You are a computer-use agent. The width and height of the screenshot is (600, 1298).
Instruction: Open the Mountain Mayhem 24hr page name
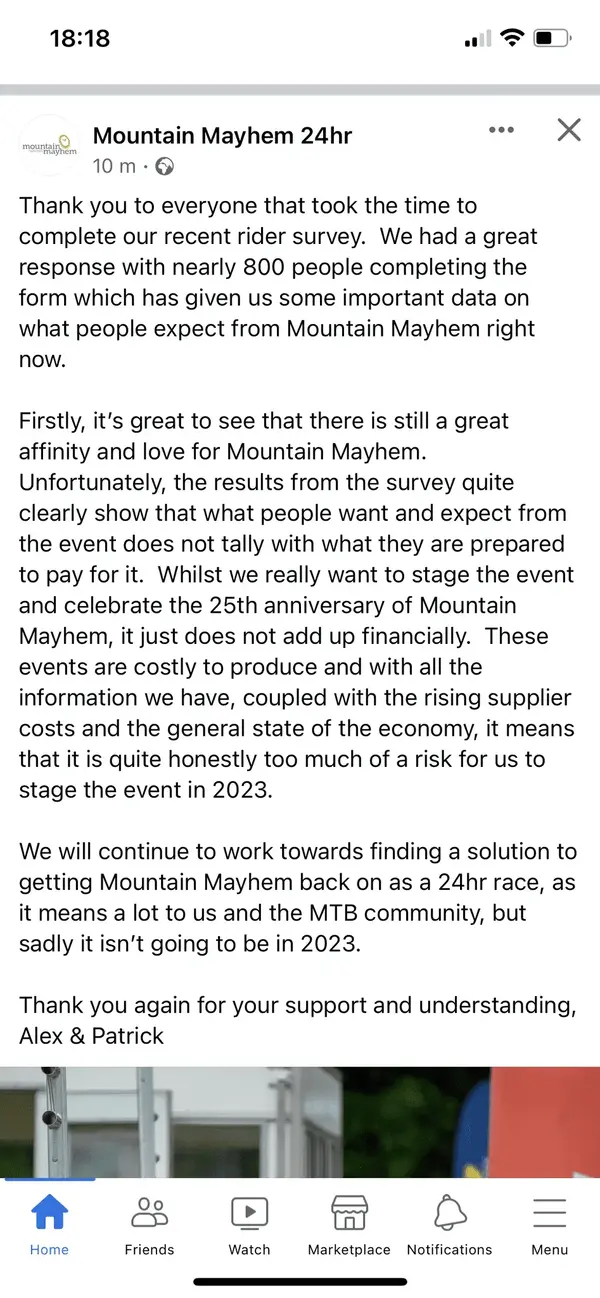pyautogui.click(x=222, y=135)
